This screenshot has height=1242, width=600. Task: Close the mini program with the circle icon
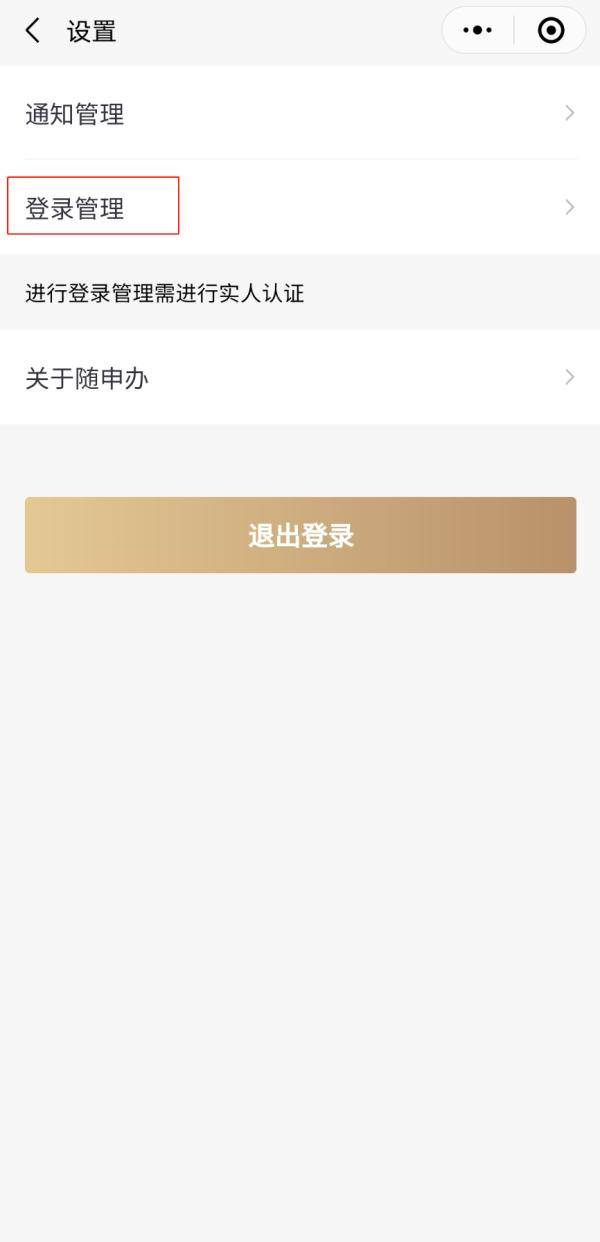(x=551, y=31)
